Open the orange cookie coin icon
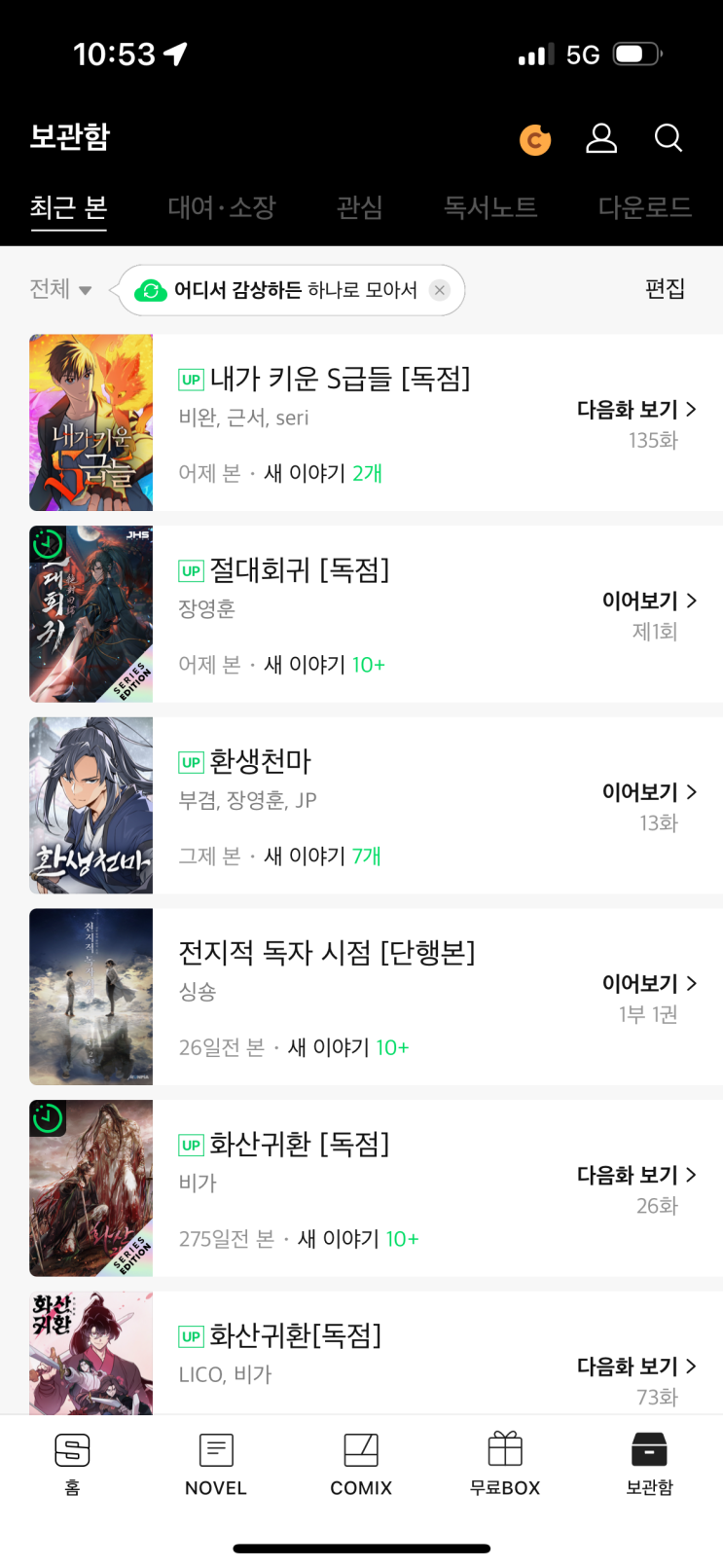 pyautogui.click(x=534, y=140)
